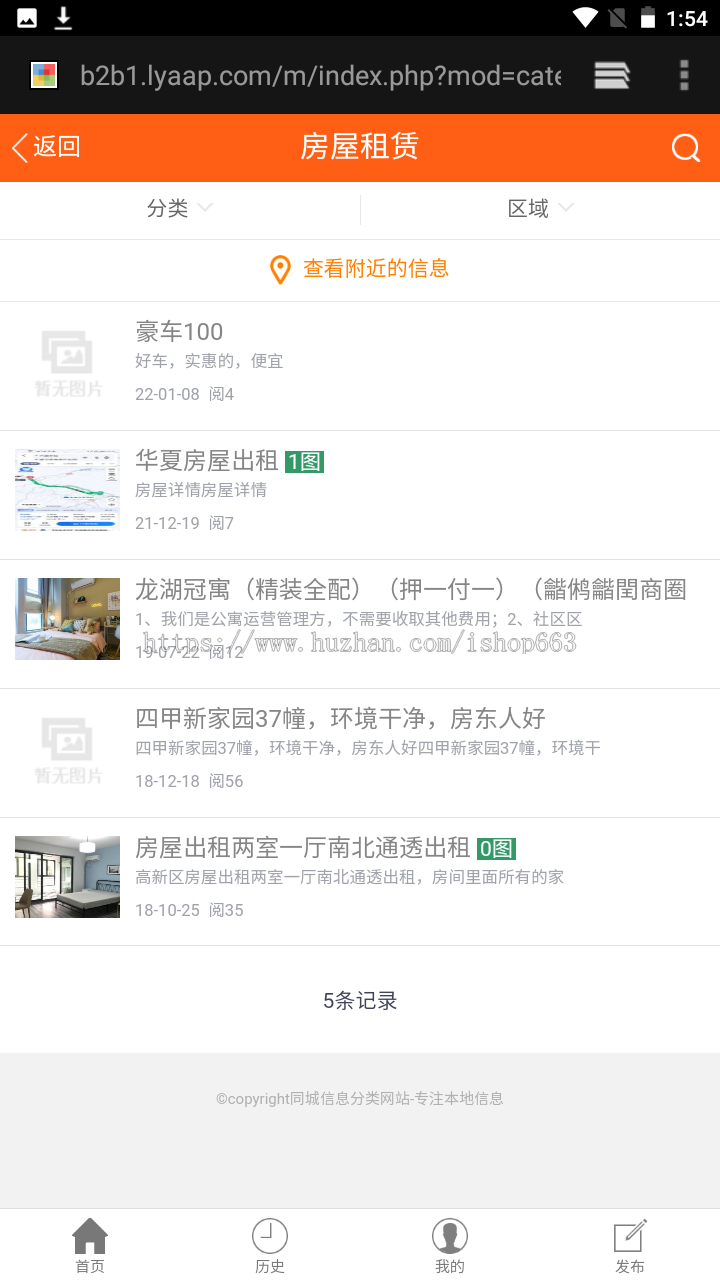
Task: Open the 豪车100 listing
Action: (180, 332)
